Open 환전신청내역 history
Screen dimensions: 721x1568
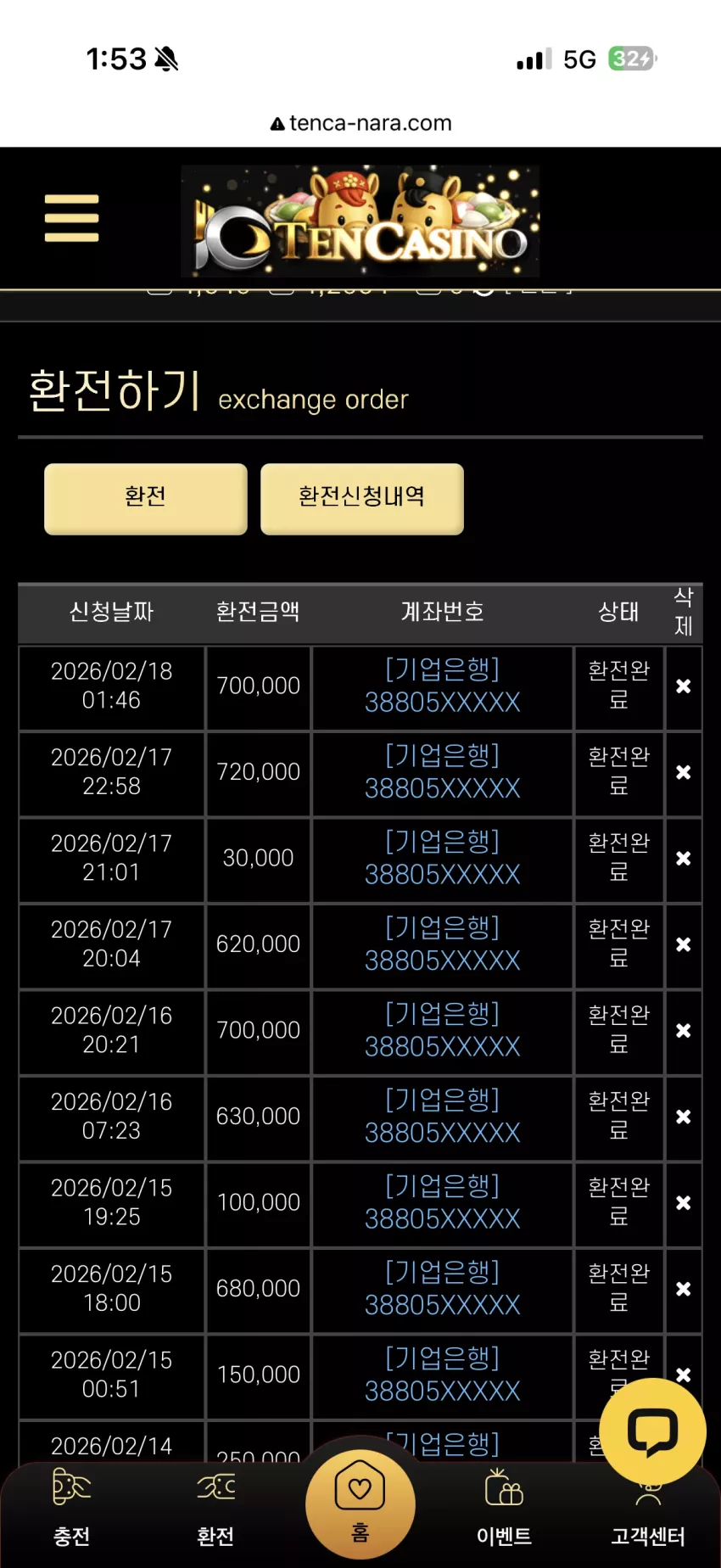[x=362, y=499]
